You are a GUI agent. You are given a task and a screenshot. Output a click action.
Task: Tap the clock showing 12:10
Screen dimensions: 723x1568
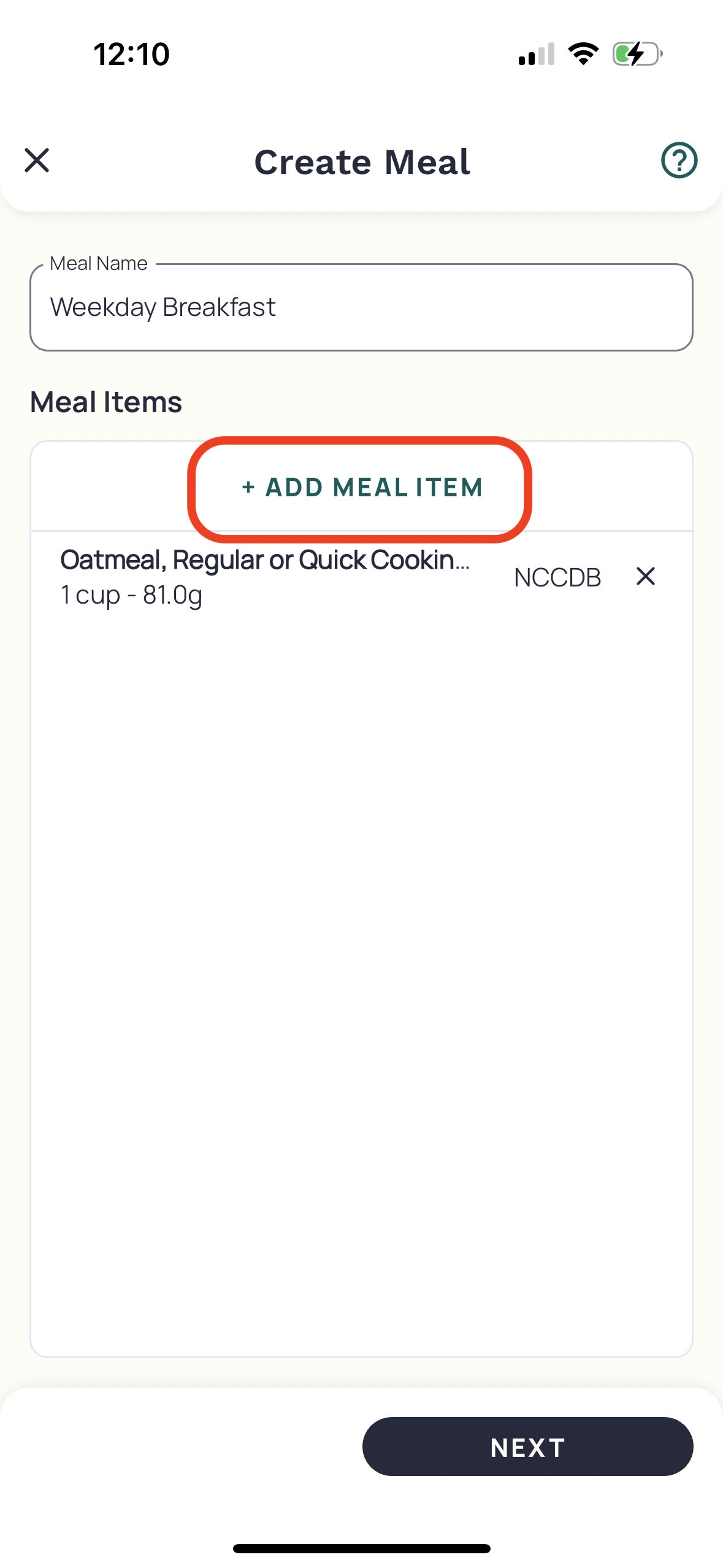point(131,54)
